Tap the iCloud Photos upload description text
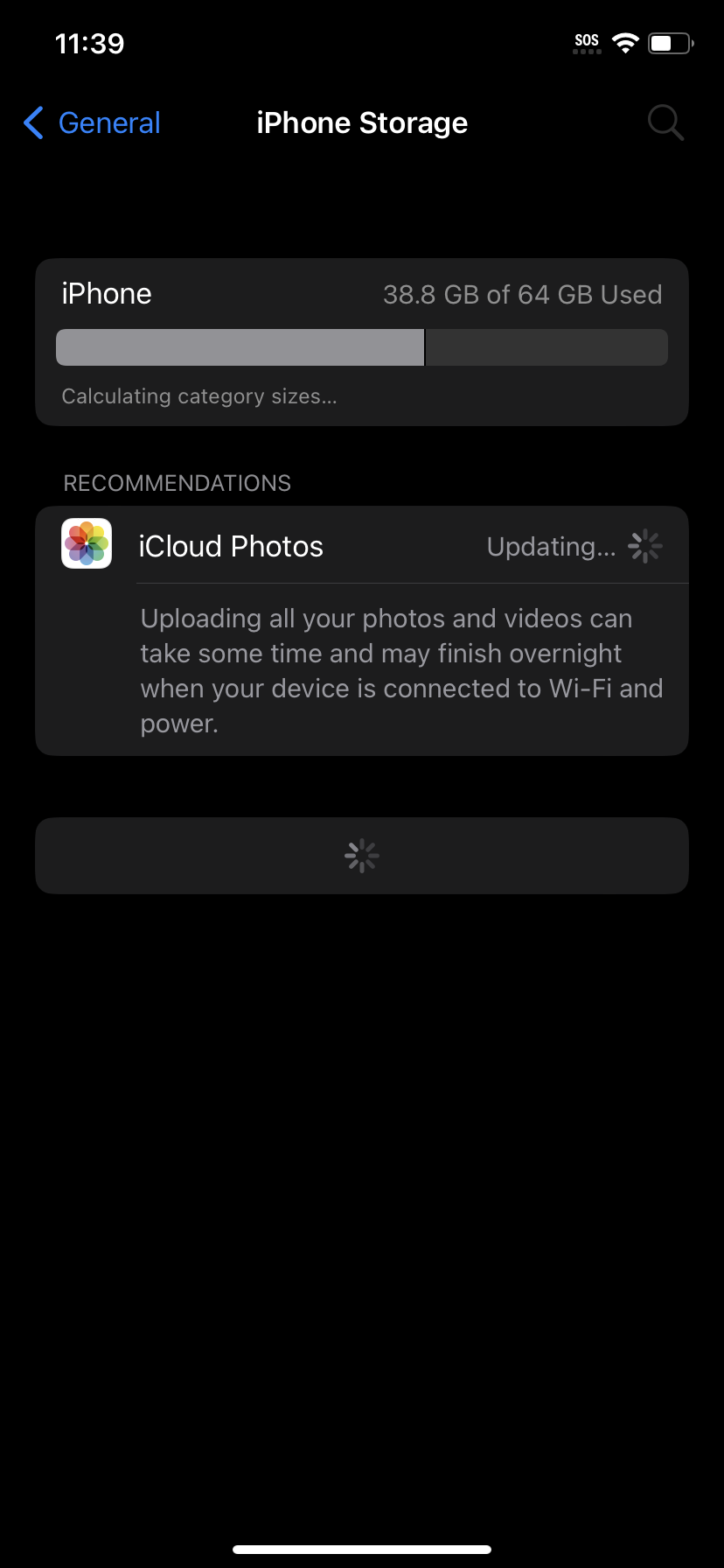This screenshot has height=1568, width=724. point(401,670)
